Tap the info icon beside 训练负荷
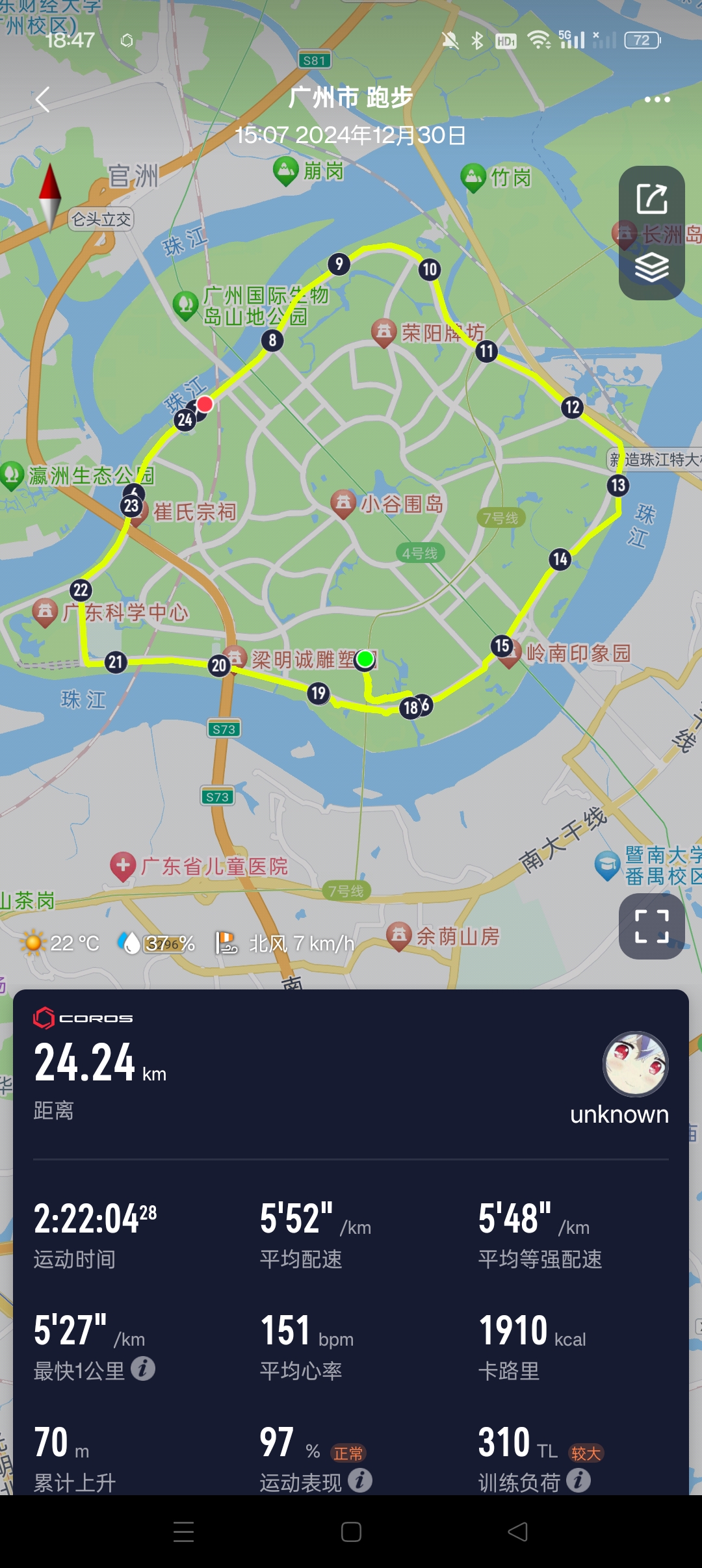Screen dimensions: 702x1568 [x=577, y=1480]
